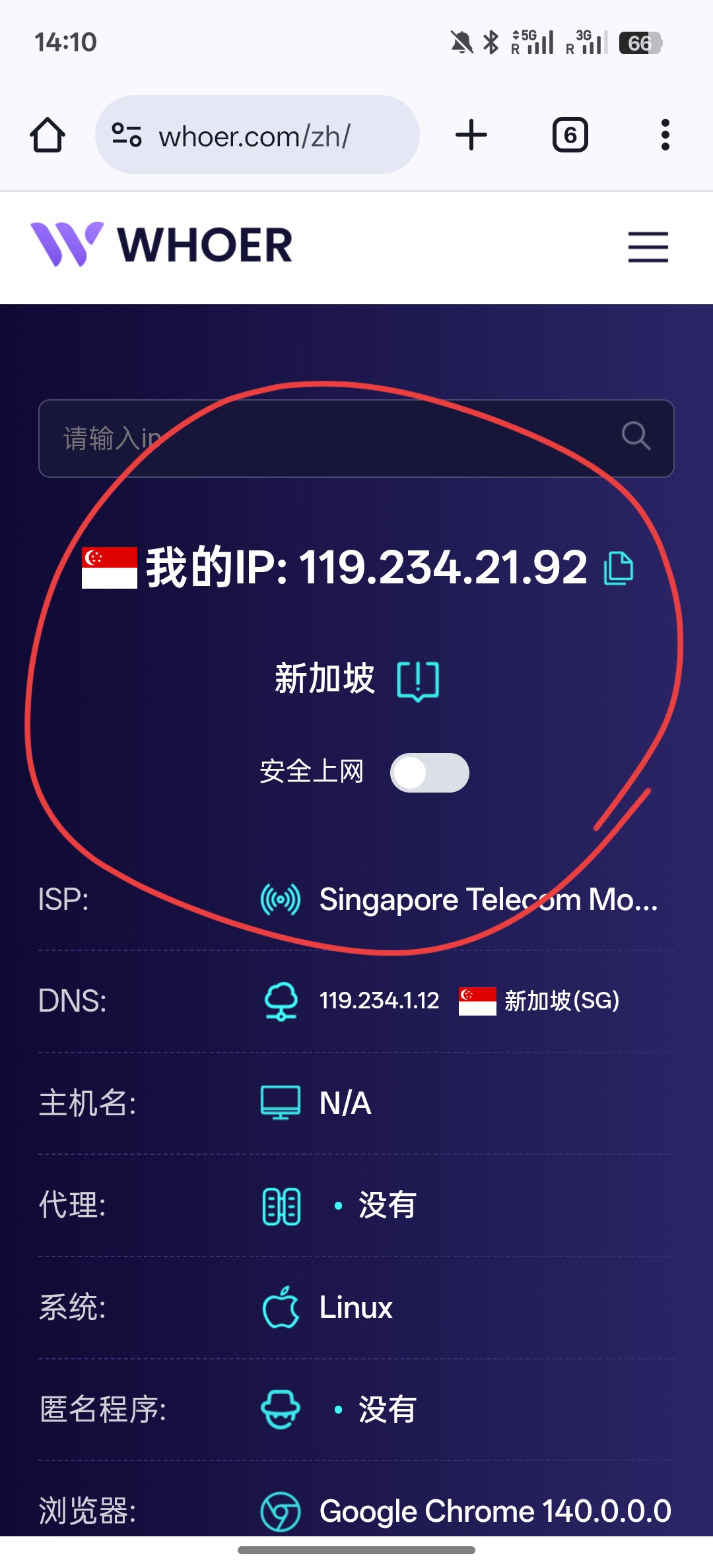
Task: Open the info icon beside 新加坡
Action: tap(418, 680)
